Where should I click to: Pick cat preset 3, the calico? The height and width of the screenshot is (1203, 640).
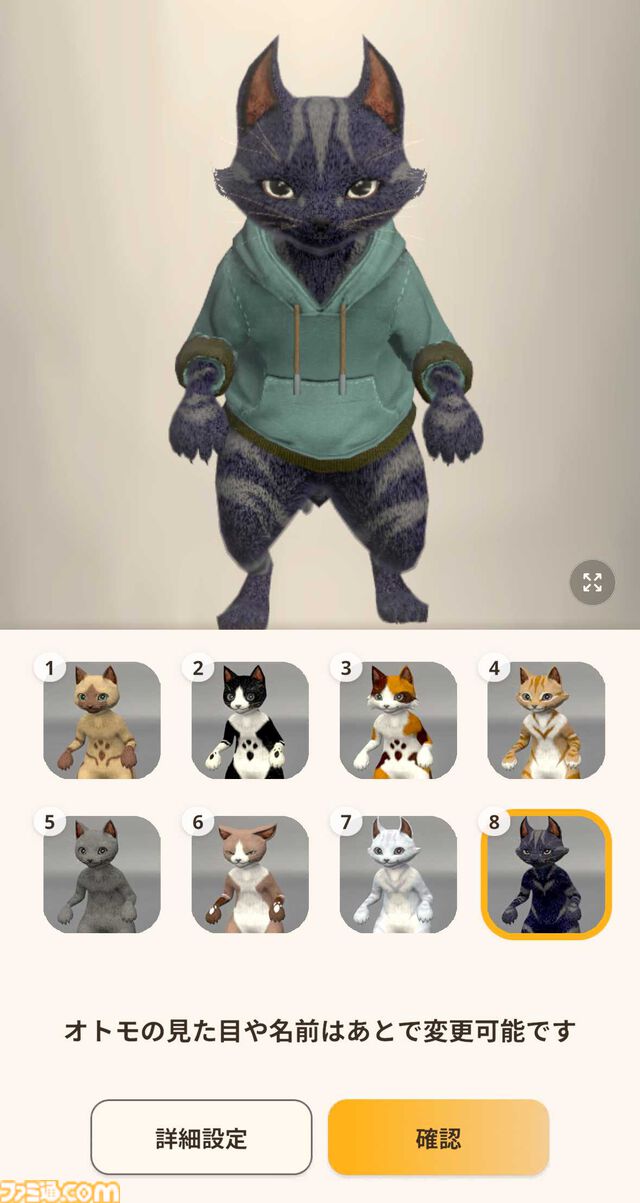[398, 720]
